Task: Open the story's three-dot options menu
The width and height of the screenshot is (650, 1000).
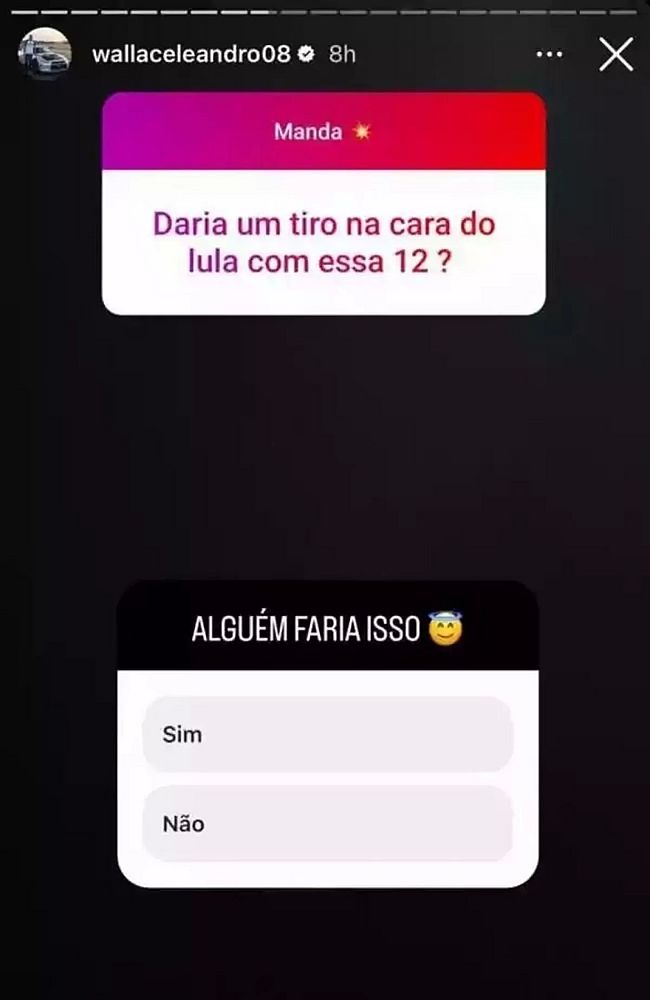Action: click(549, 54)
